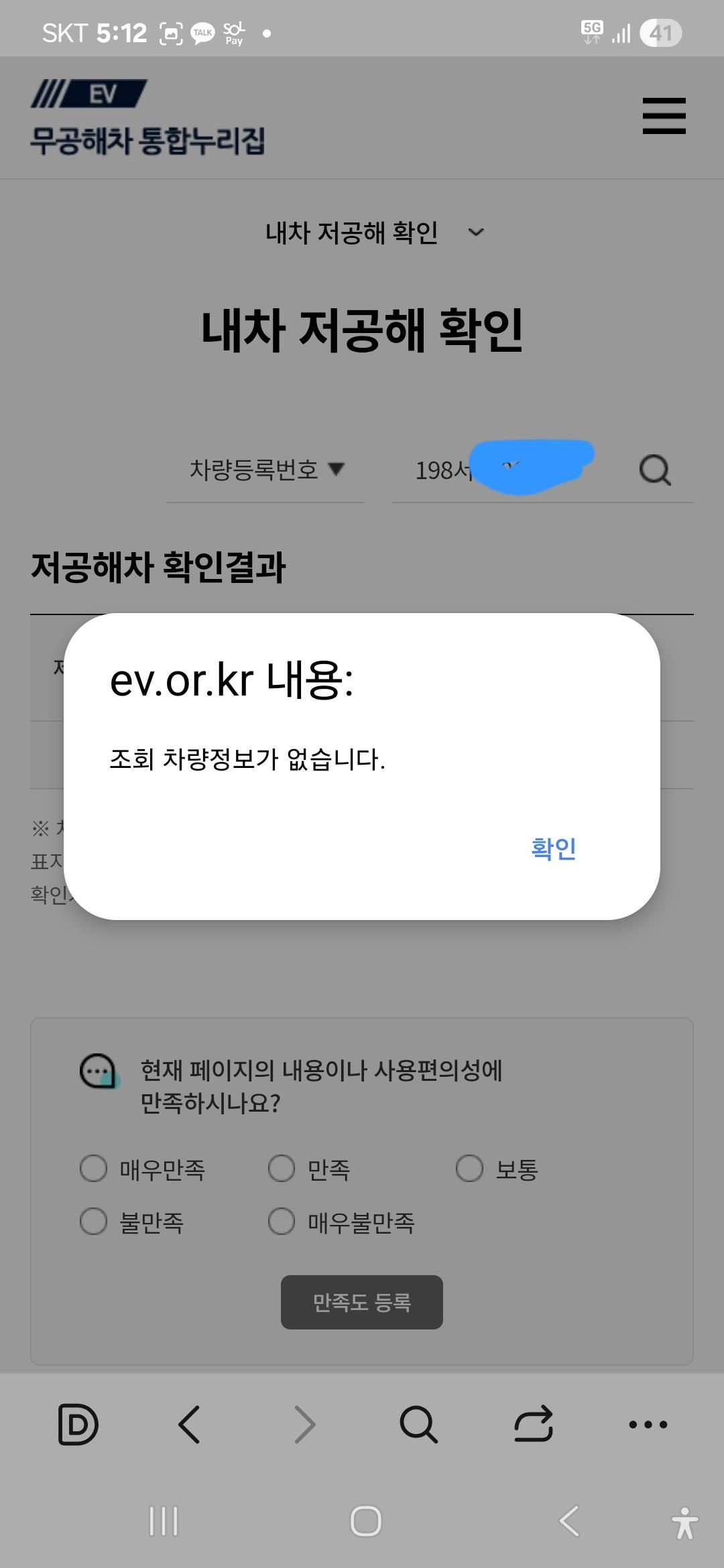Open browser search from the bottom toolbar

418,1424
